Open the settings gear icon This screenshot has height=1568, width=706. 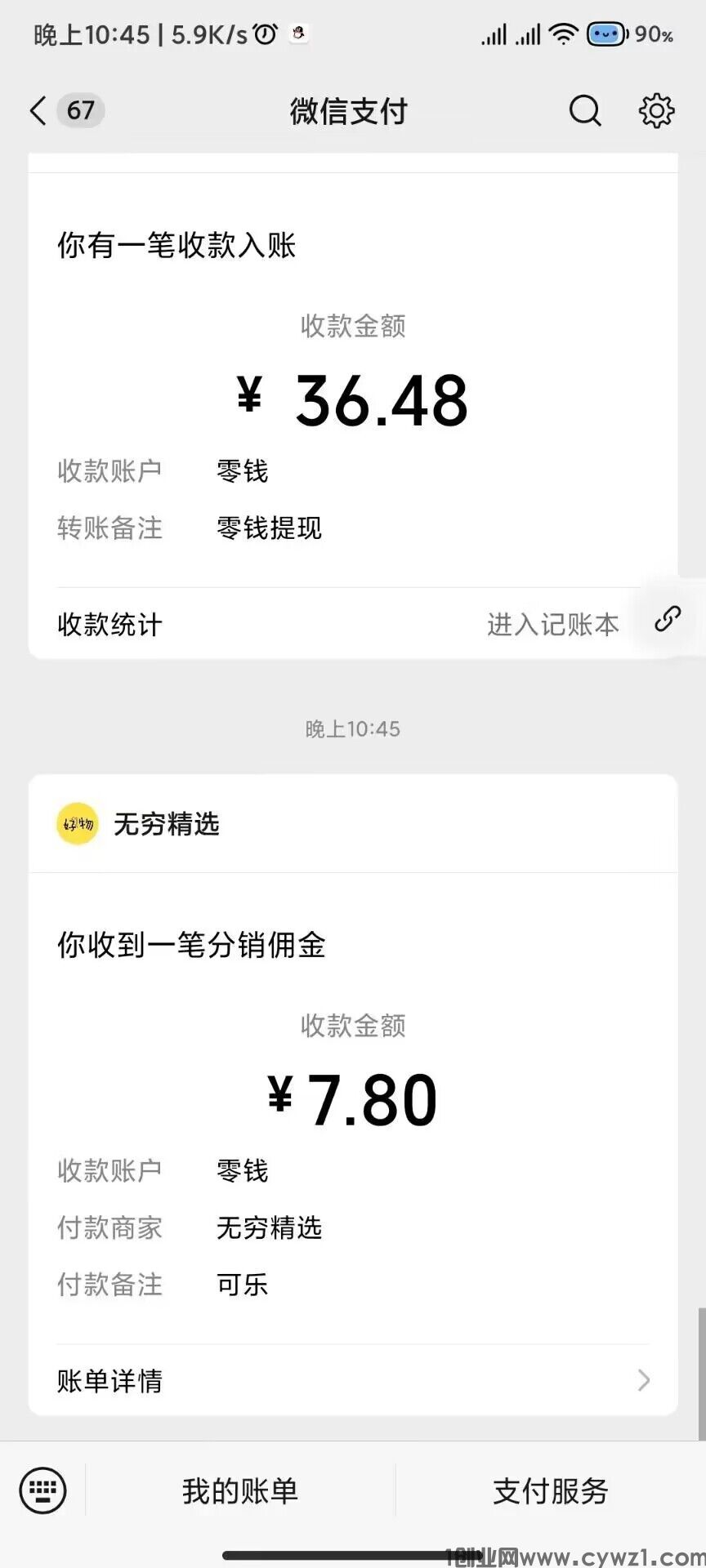(655, 110)
